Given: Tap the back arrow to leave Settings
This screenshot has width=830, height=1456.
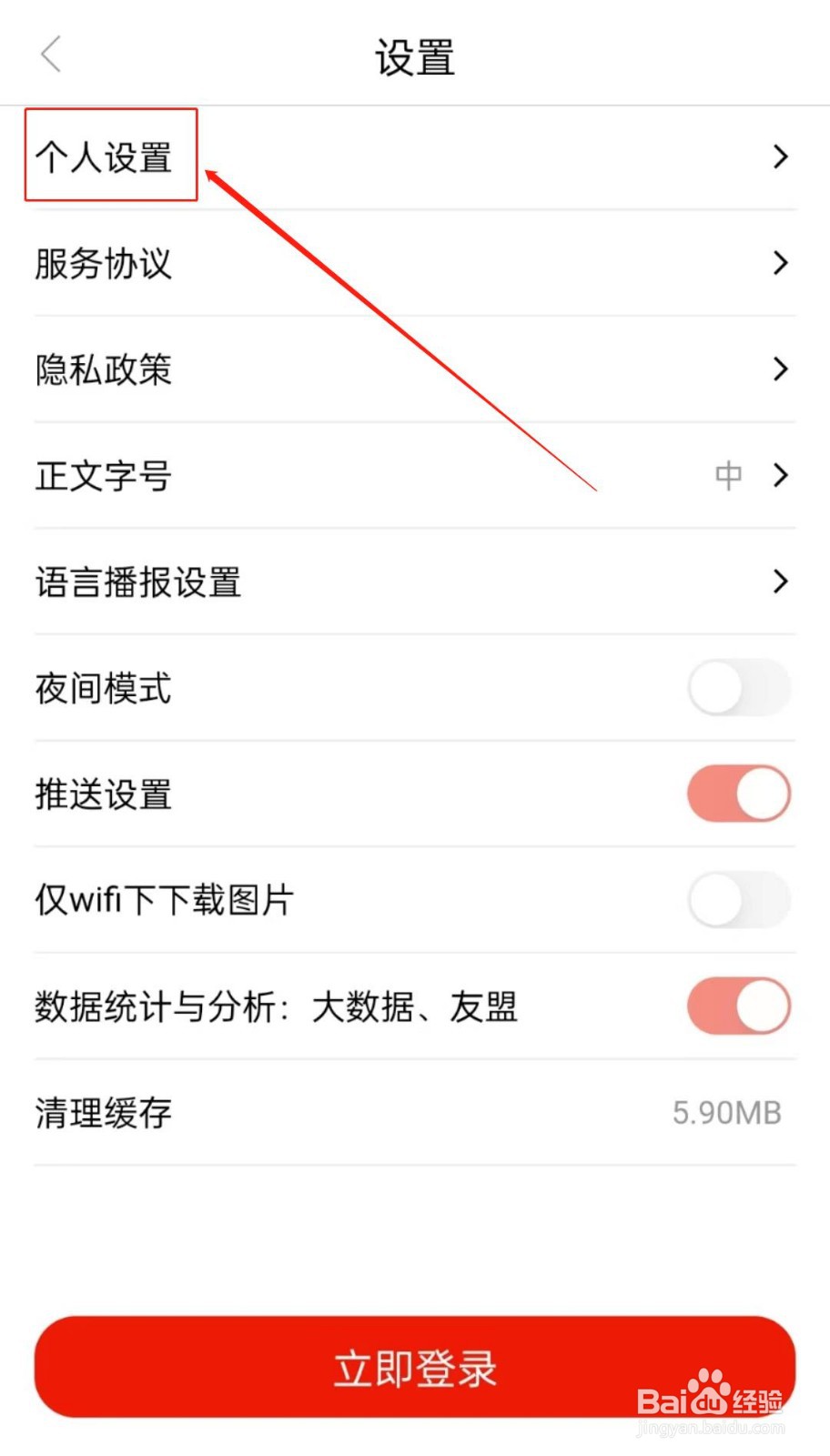Looking at the screenshot, I should coord(50,55).
